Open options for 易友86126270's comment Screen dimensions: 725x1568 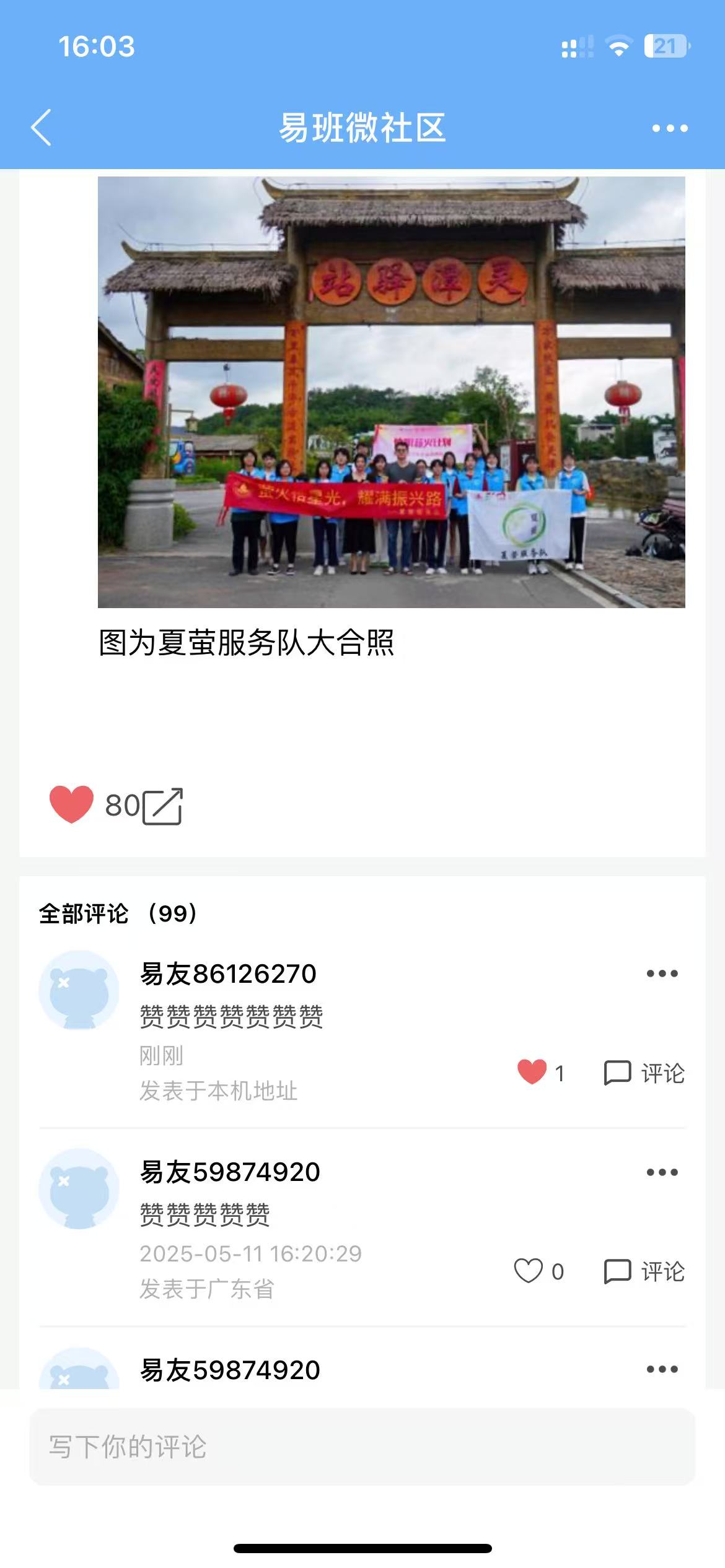pyautogui.click(x=662, y=973)
